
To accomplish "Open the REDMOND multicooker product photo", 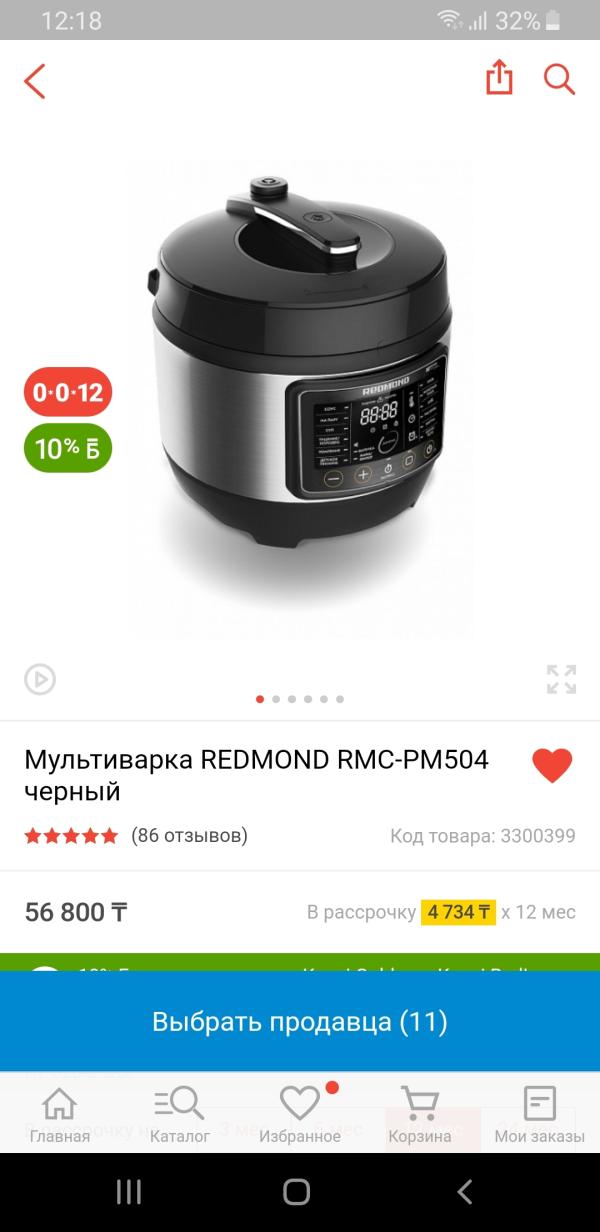I will point(300,400).
